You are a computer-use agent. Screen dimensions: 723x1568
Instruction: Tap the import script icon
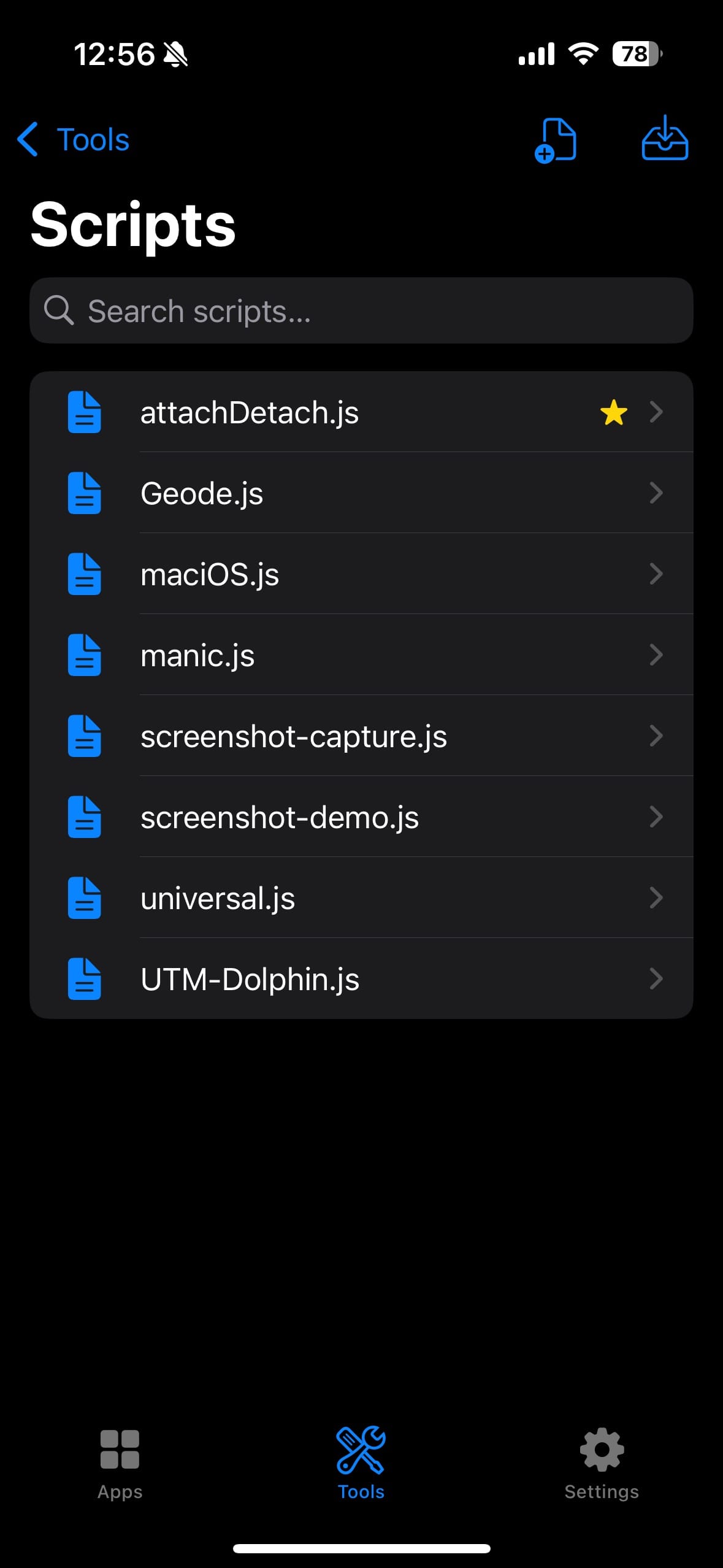click(665, 139)
